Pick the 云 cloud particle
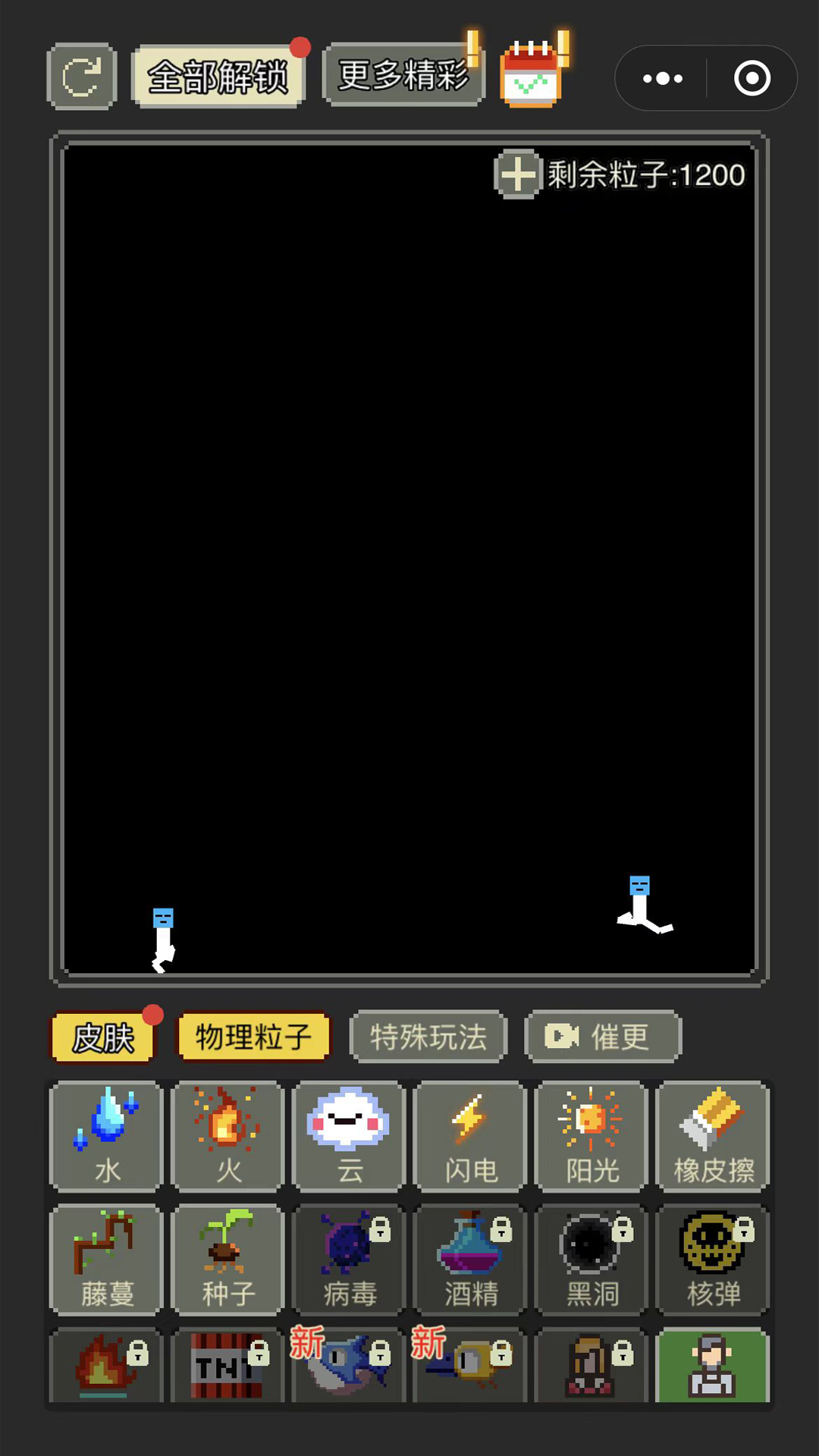819x1456 pixels. [x=349, y=1136]
